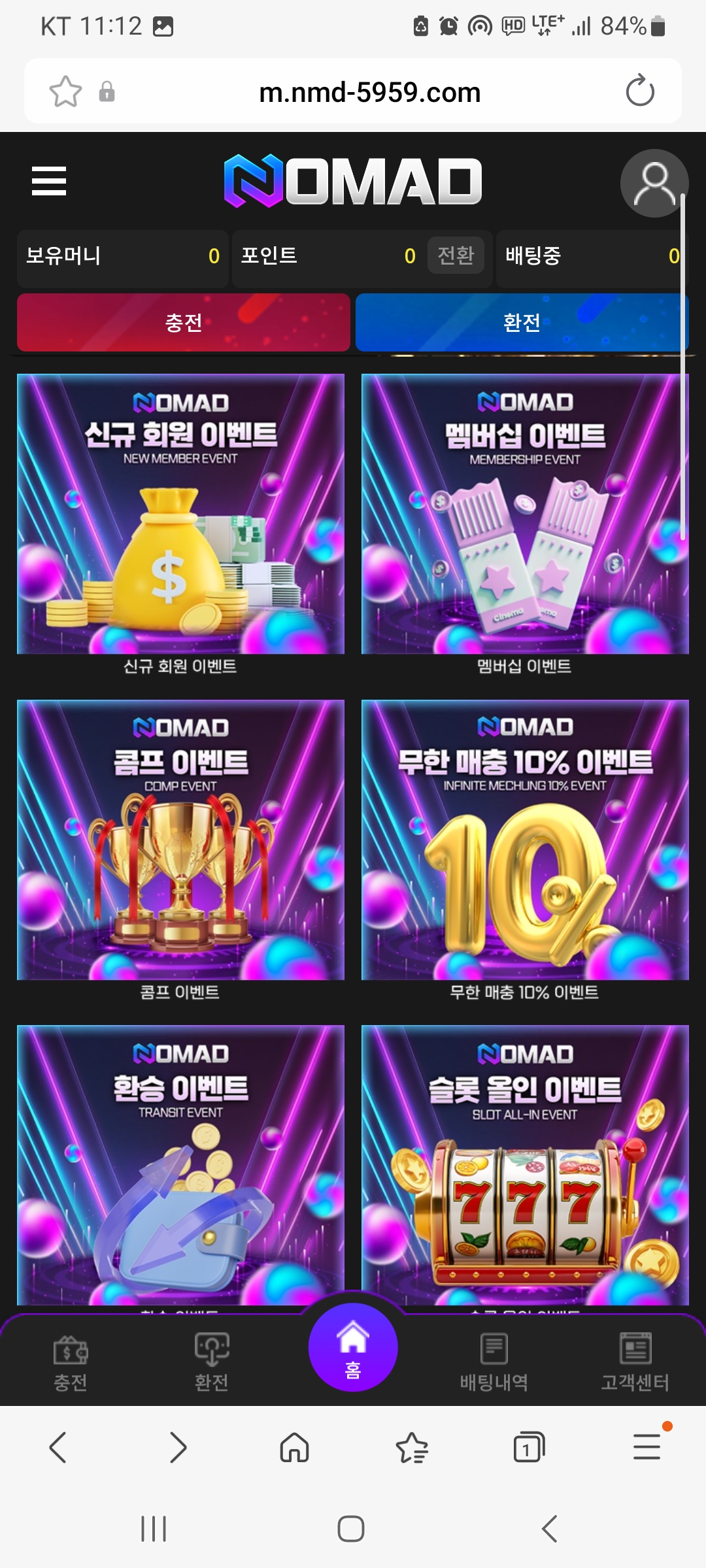
Task: Bookmark the page with the star icon
Action: [66, 91]
